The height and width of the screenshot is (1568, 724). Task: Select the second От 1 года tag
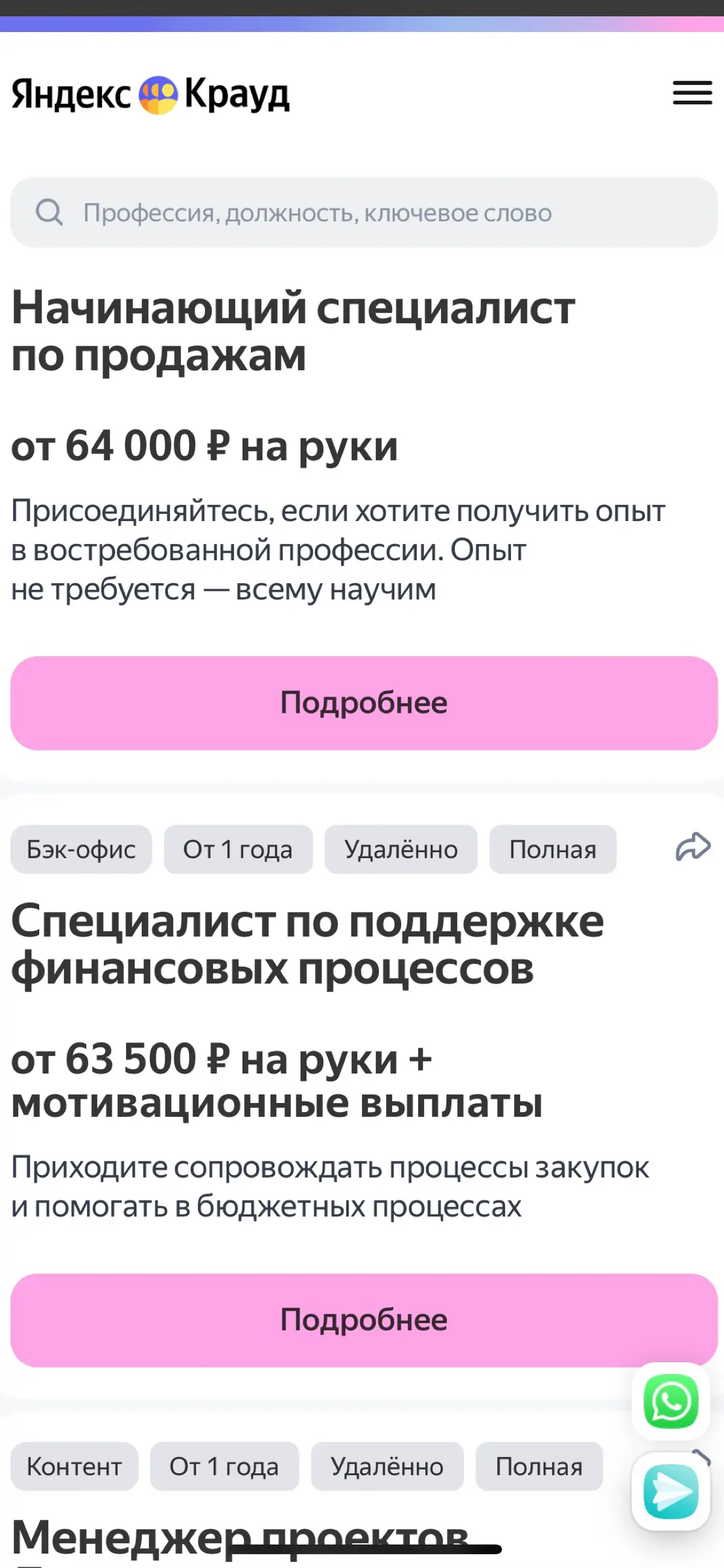point(224,1466)
